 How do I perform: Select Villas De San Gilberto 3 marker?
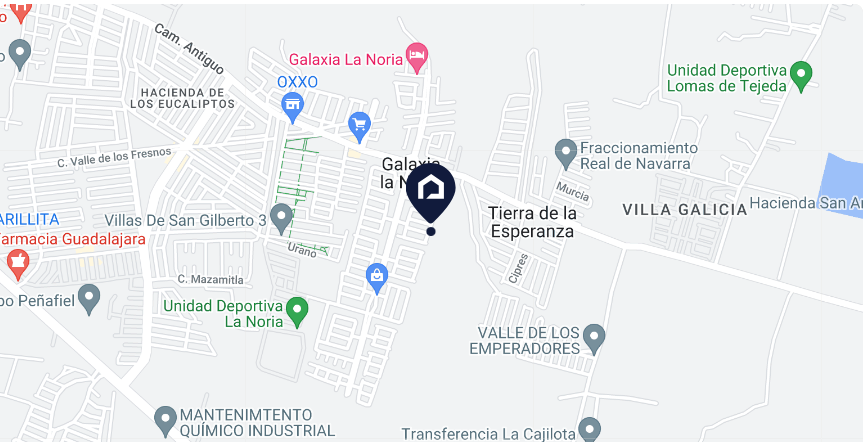[x=281, y=219]
